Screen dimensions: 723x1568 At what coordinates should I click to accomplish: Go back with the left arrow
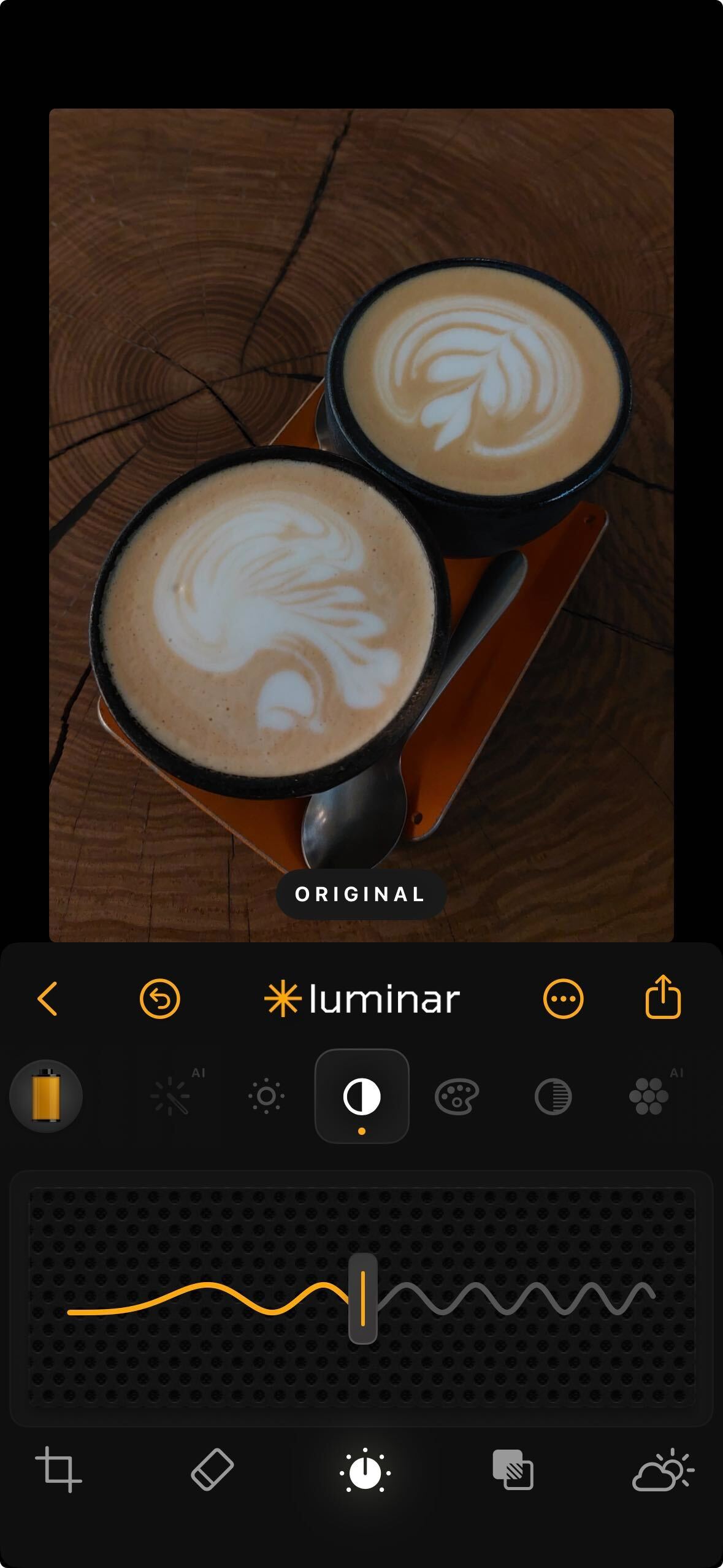pos(48,999)
